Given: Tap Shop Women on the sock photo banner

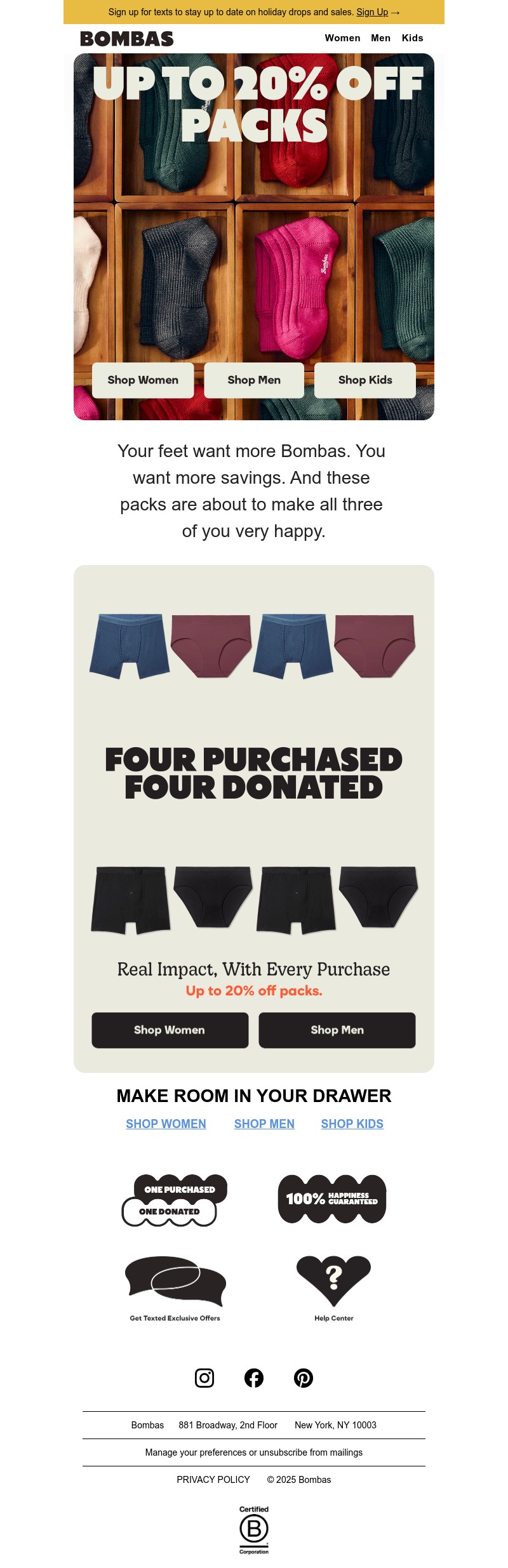Looking at the screenshot, I should coord(143,380).
